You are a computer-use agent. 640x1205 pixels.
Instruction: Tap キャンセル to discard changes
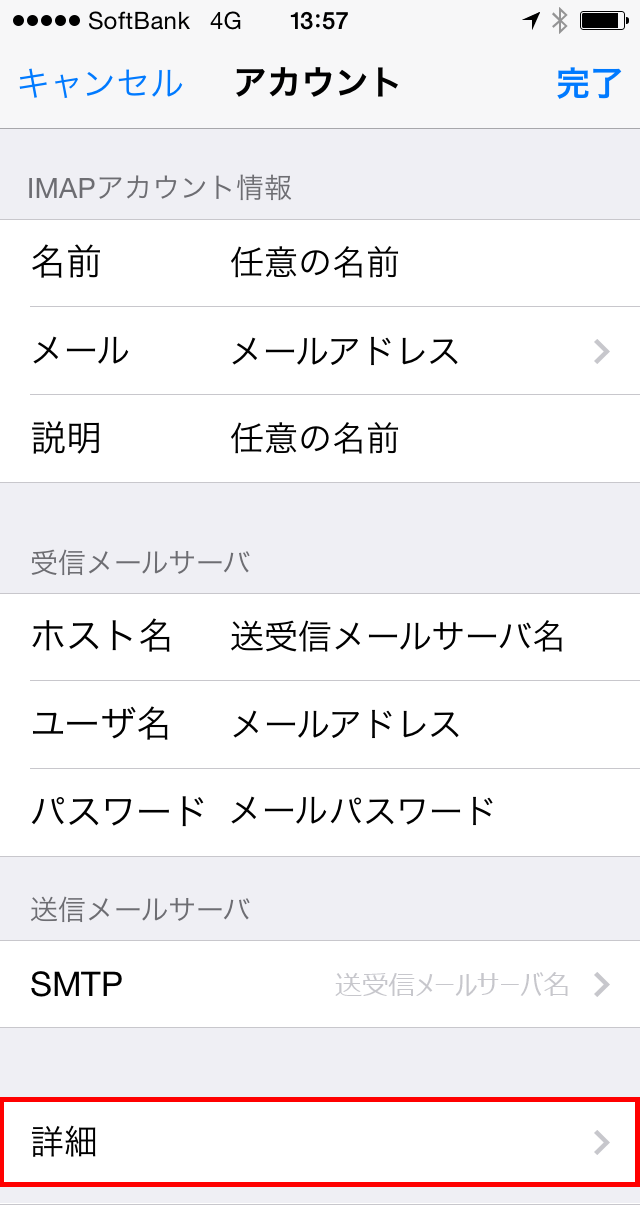click(x=100, y=83)
